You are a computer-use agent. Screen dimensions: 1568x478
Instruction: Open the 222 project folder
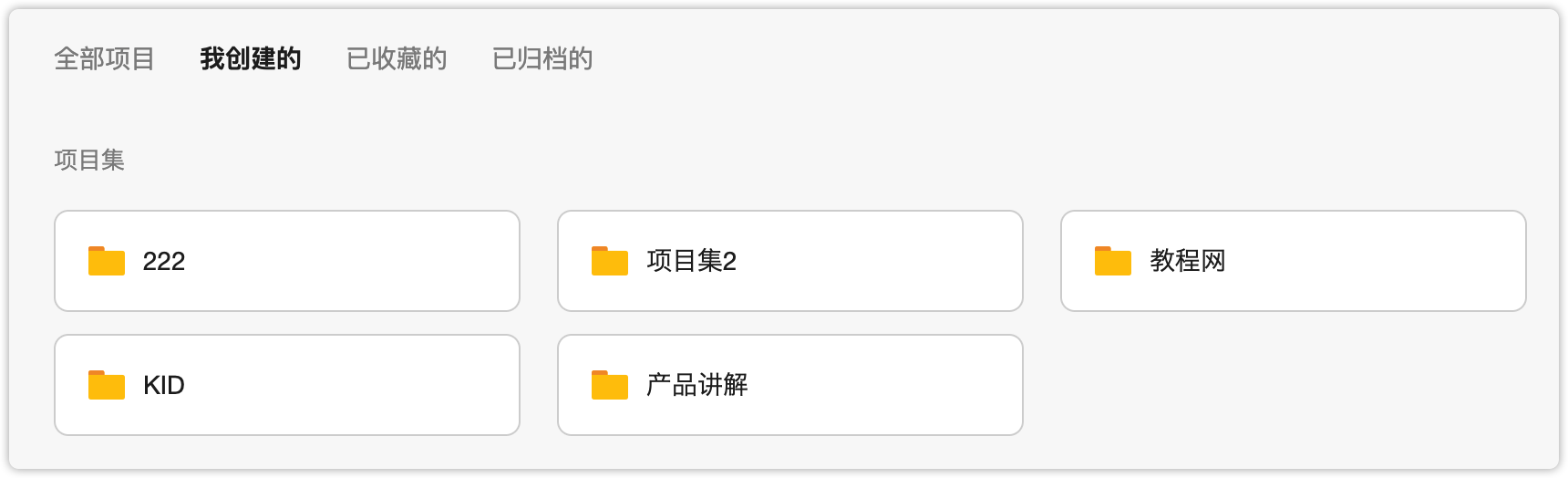(286, 261)
